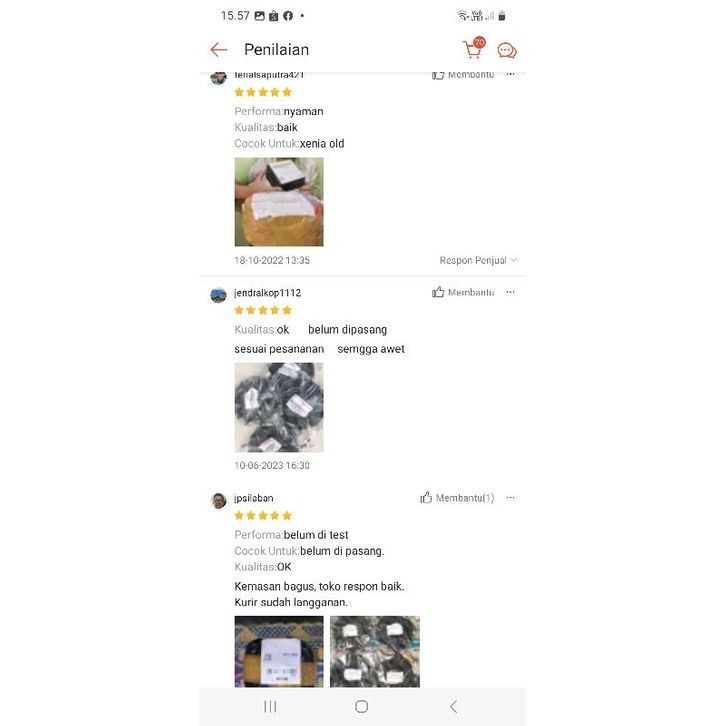Open the shopping cart

pos(472,49)
